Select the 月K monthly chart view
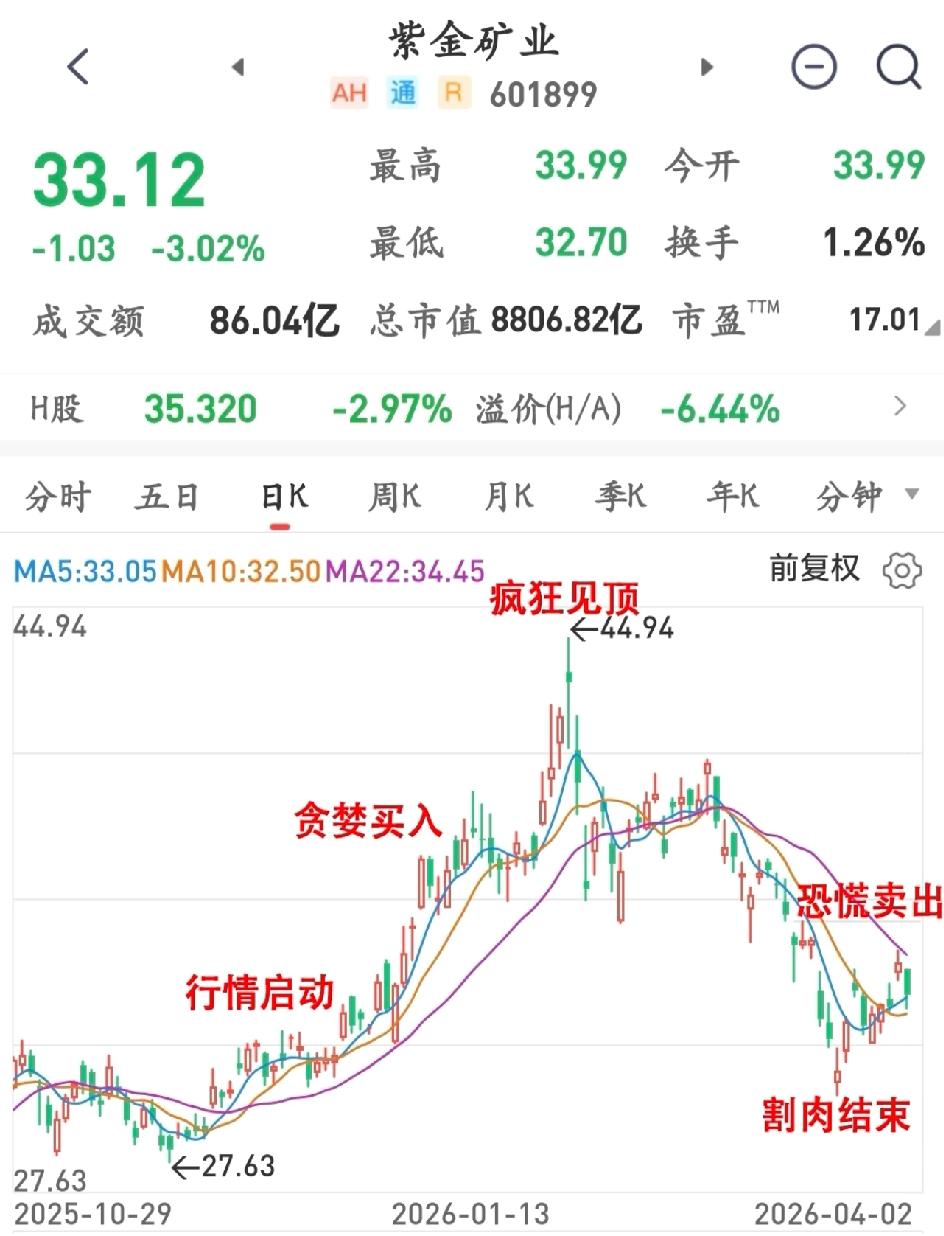The image size is (944, 1236). (x=506, y=495)
